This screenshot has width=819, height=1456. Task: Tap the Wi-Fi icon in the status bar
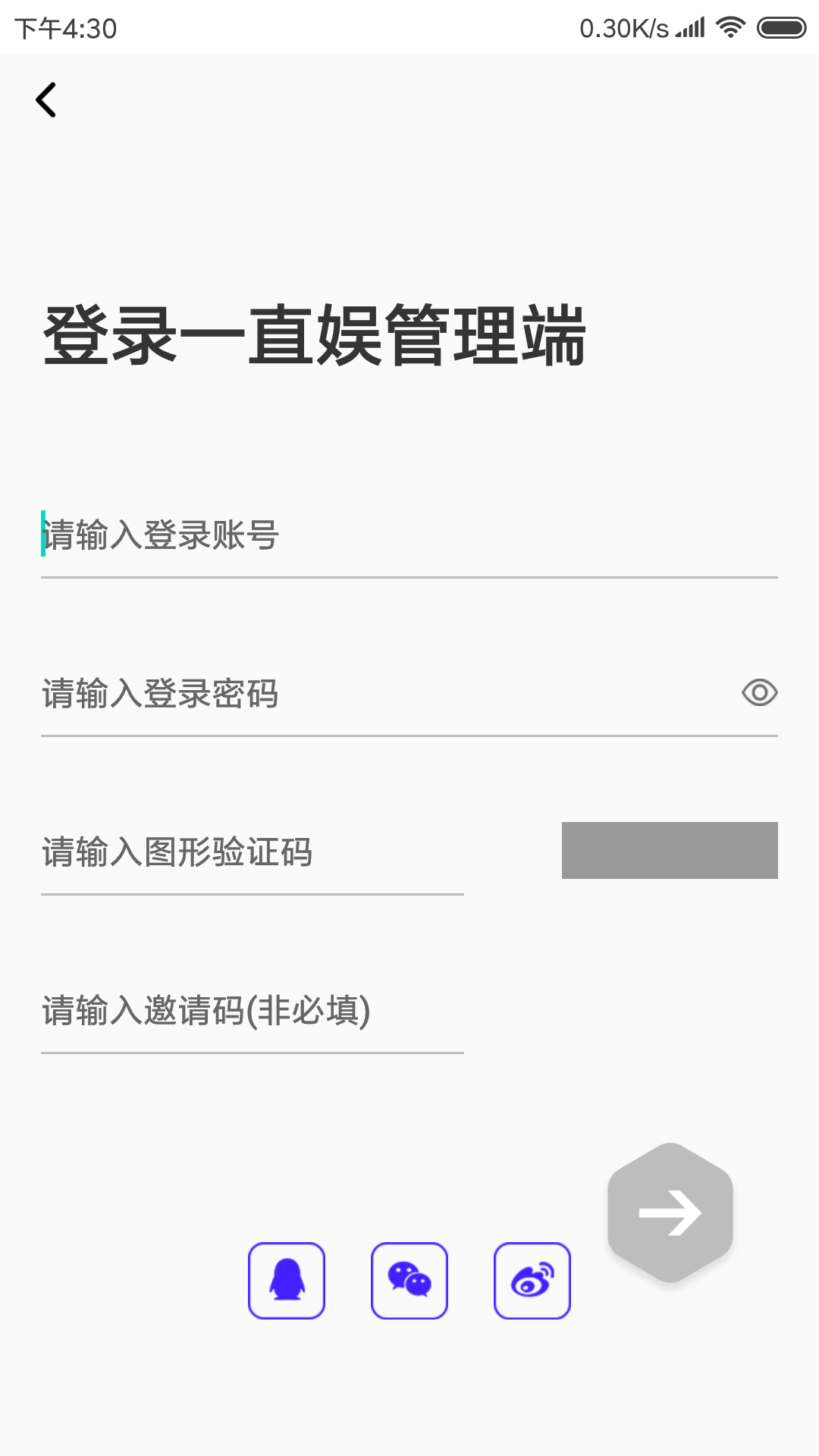point(730,28)
